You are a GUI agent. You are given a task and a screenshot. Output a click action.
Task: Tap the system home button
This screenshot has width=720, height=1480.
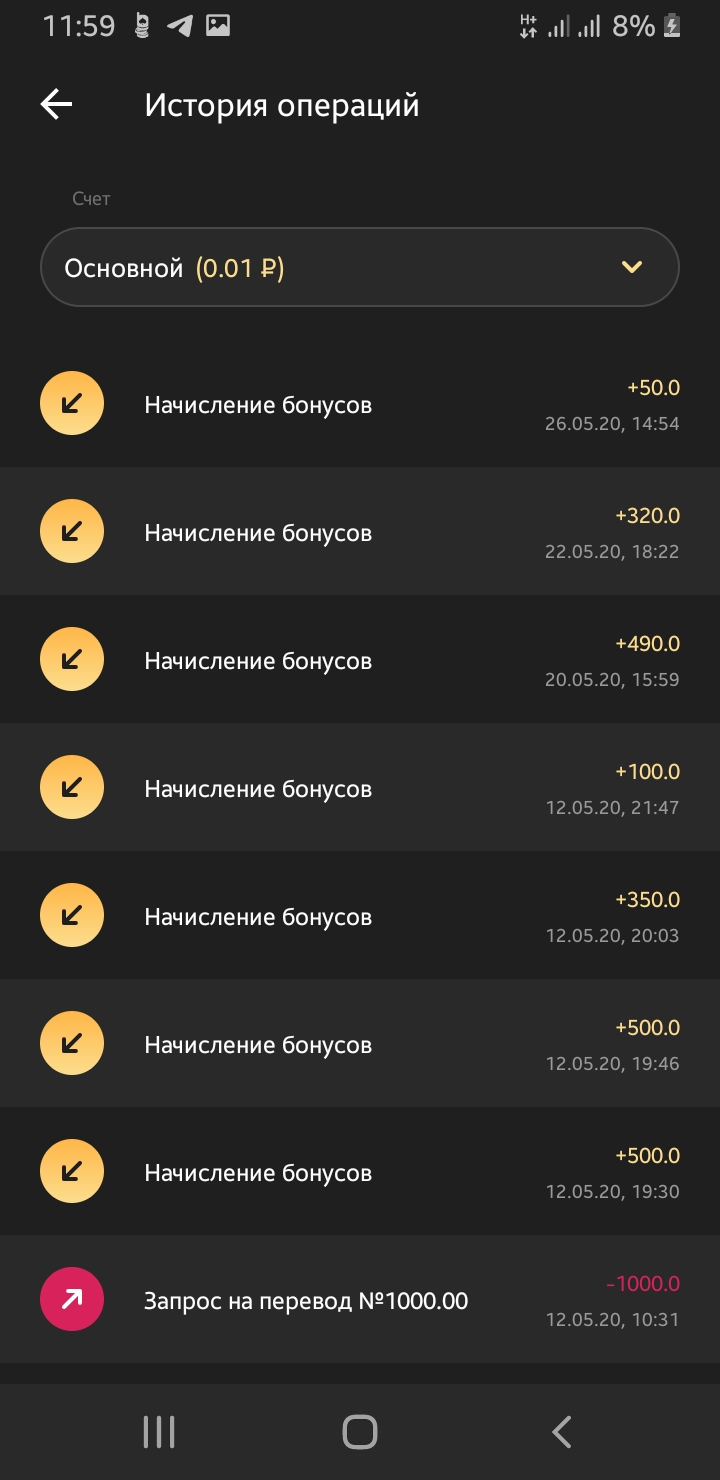[360, 1432]
